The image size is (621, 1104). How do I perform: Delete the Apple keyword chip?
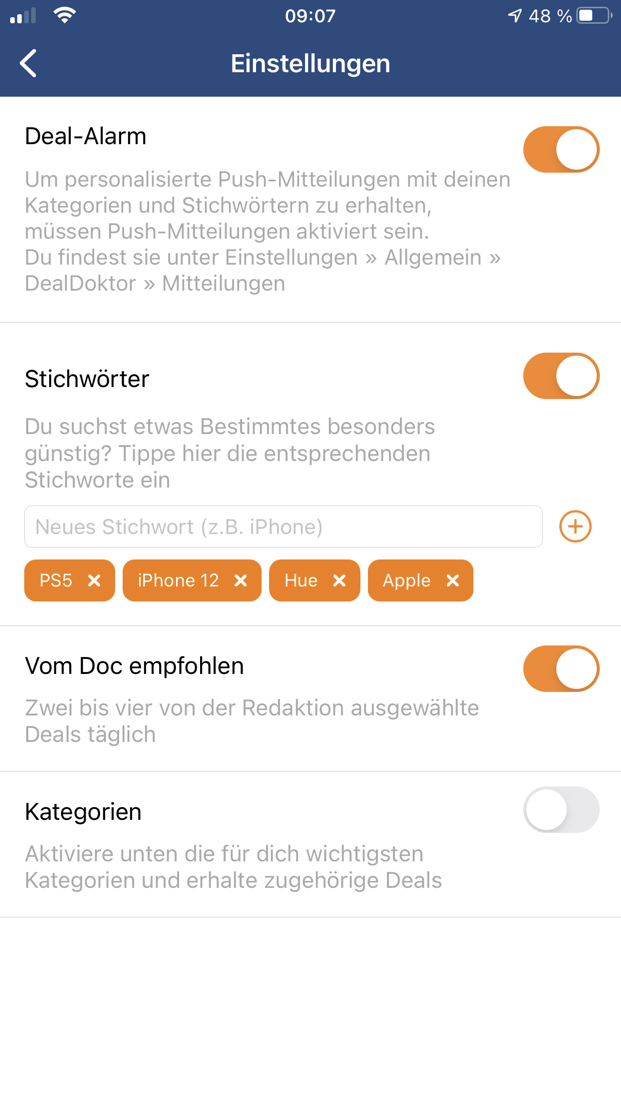453,581
